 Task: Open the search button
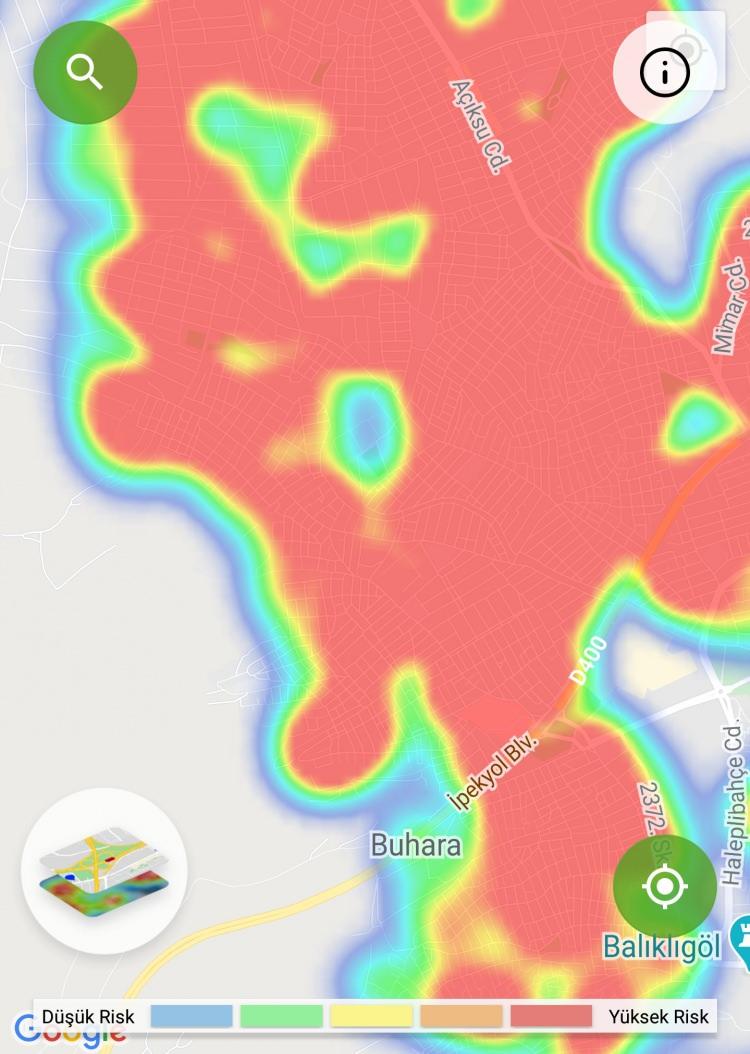tap(85, 72)
